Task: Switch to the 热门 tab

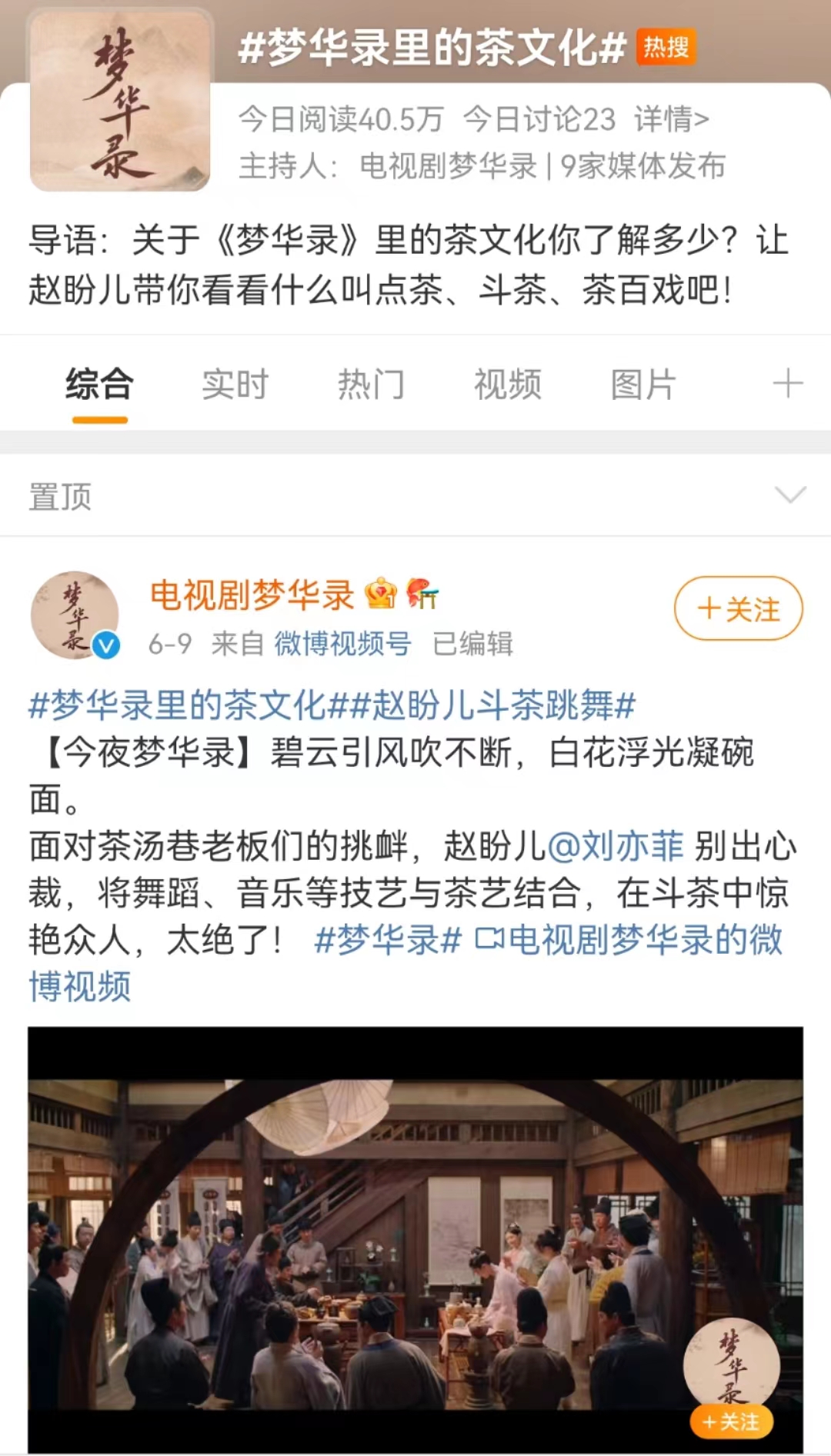Action: point(371,385)
